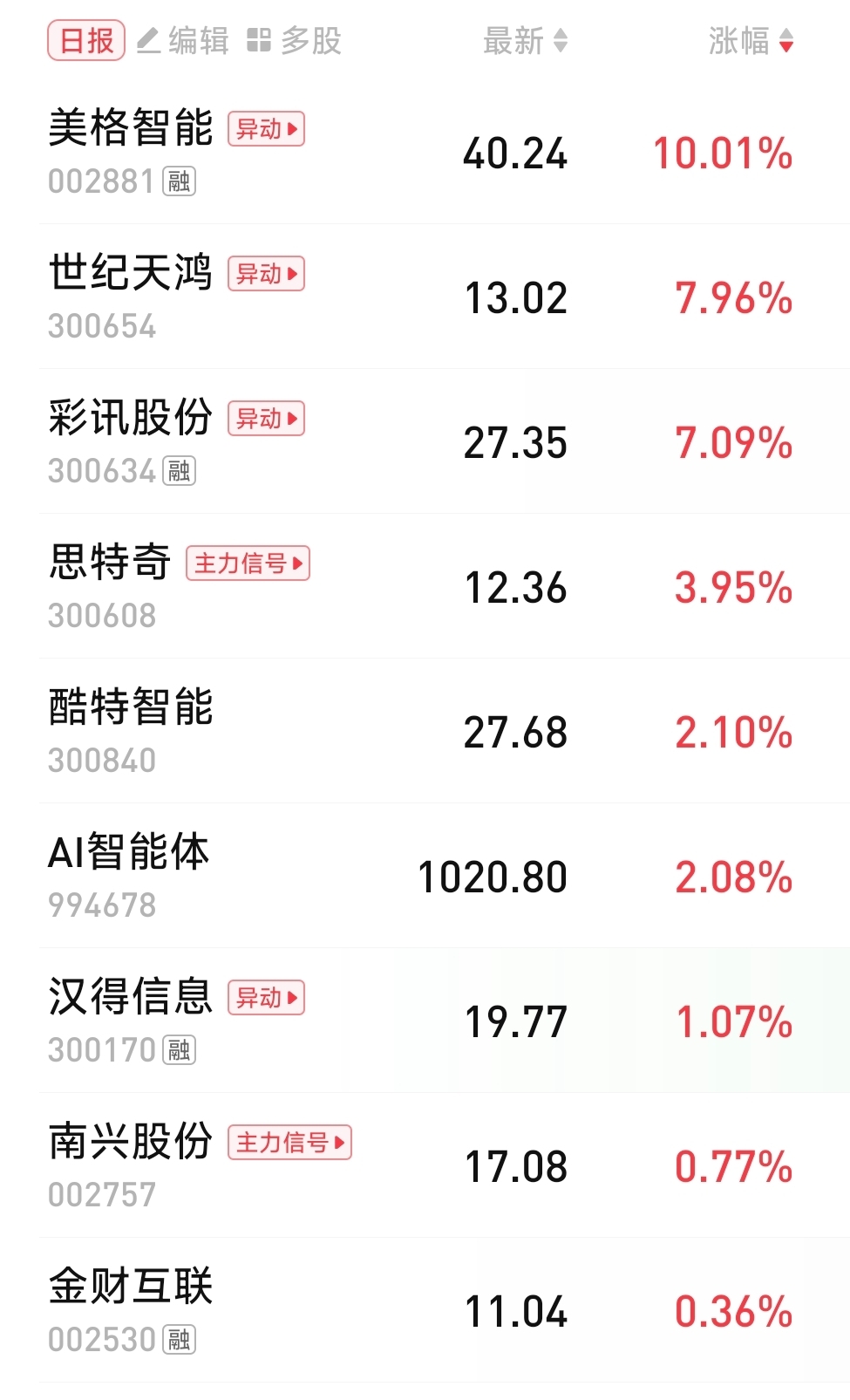
Task: Sort the list by 最新 price
Action: 525,41
